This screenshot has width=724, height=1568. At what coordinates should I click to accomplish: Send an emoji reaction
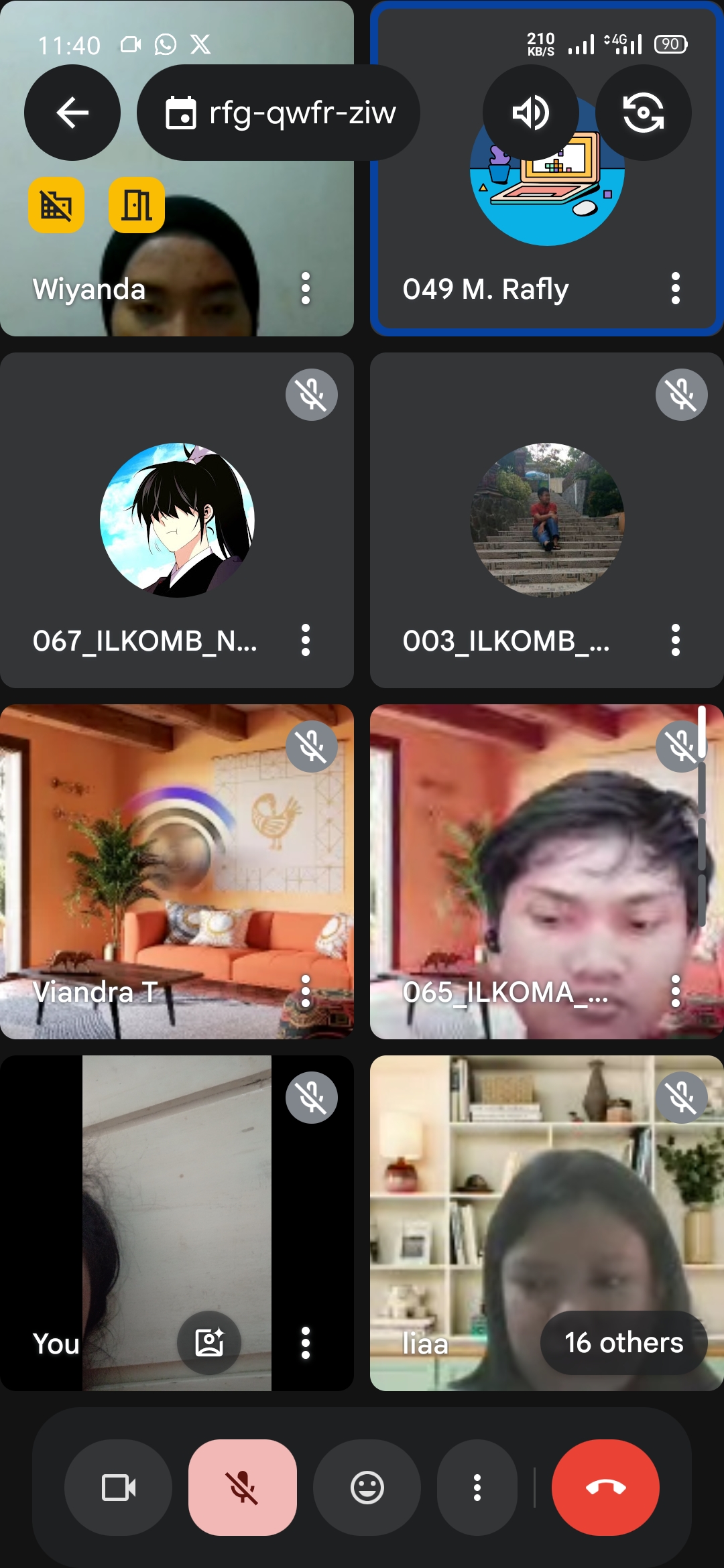tap(367, 1488)
